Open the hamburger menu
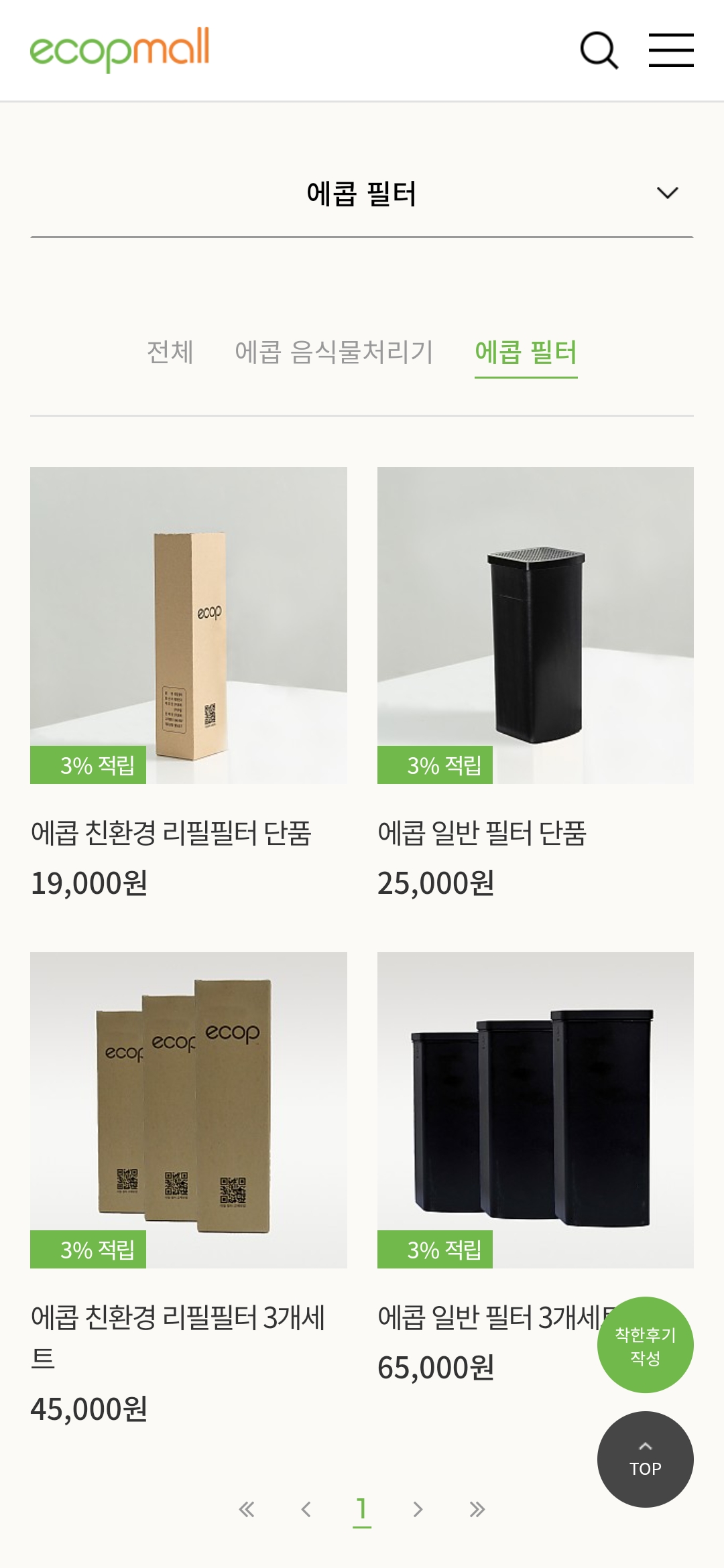 tap(671, 50)
